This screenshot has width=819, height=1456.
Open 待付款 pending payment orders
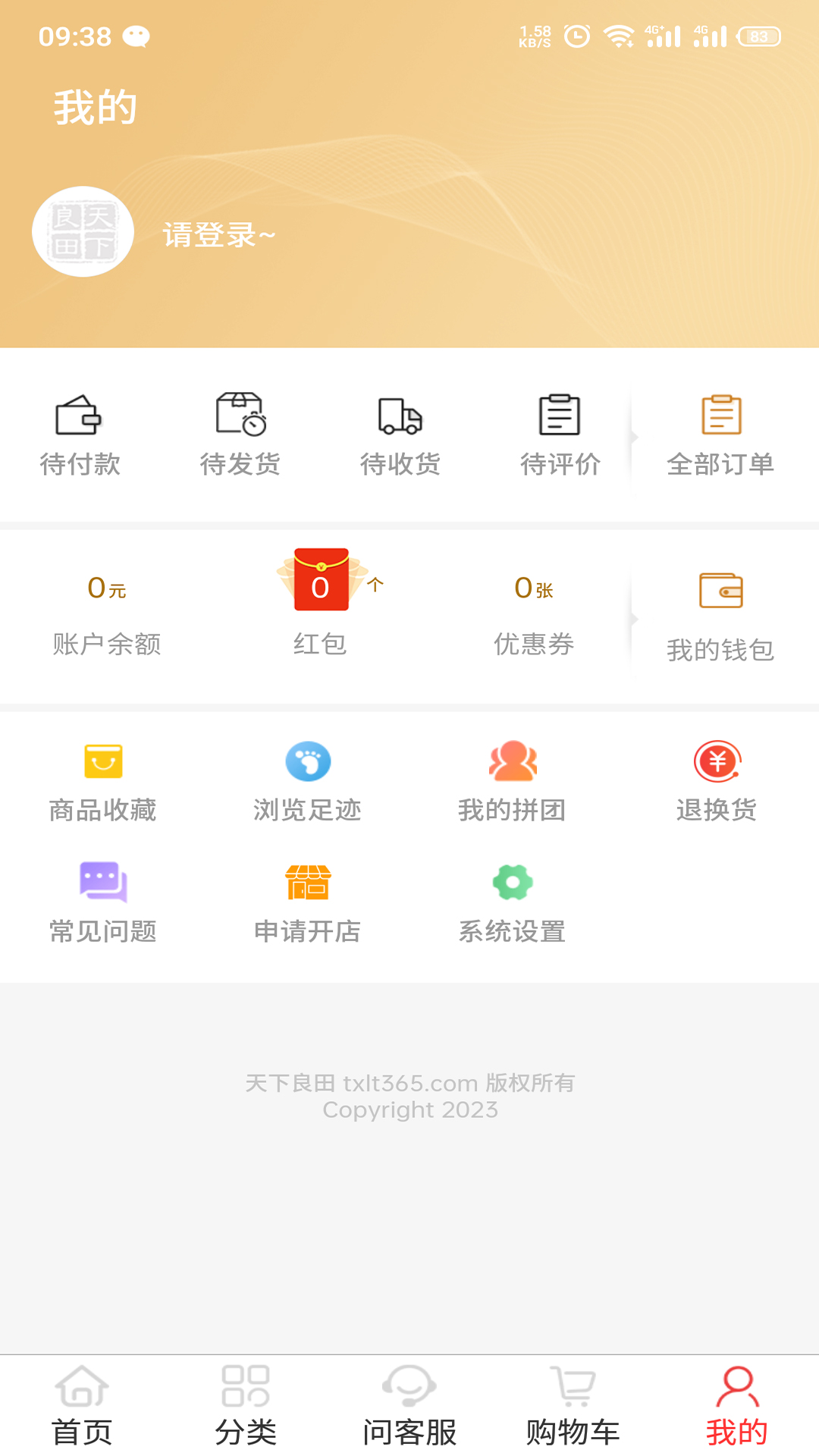(80, 435)
